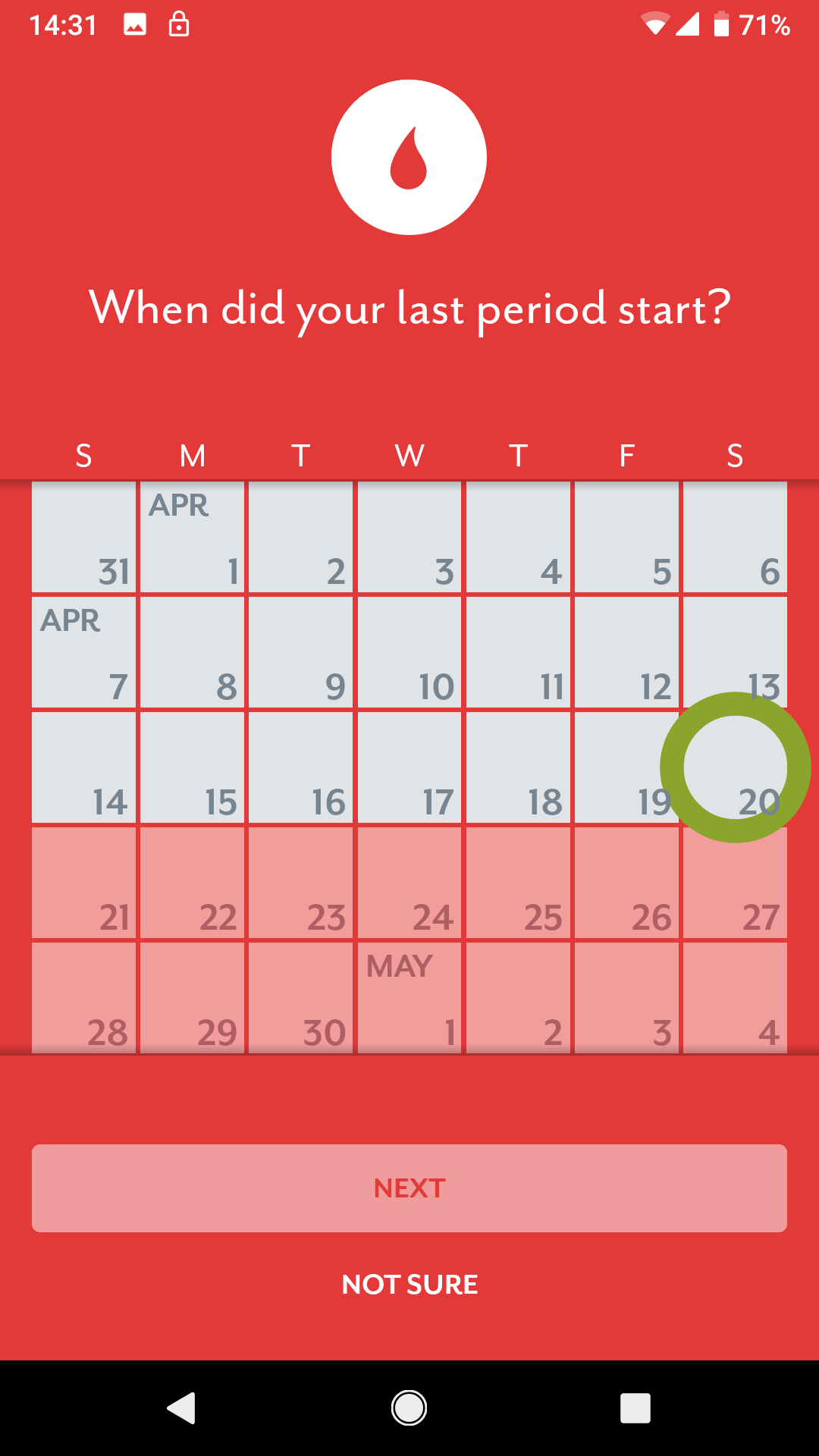Select April 10 as period start

pyautogui.click(x=409, y=652)
